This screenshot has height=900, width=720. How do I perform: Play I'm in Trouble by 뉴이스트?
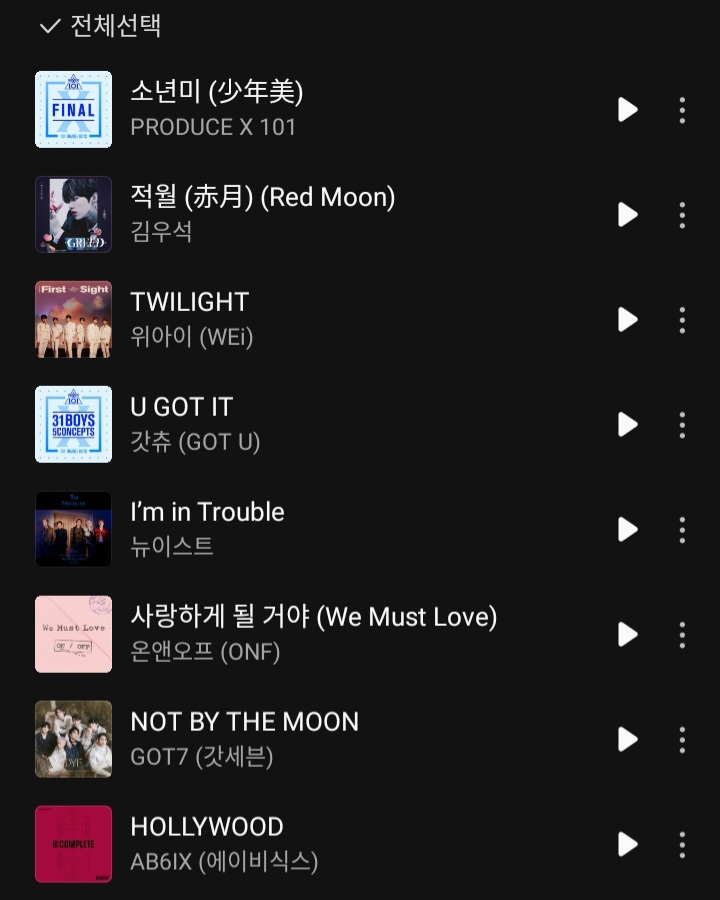click(x=627, y=530)
